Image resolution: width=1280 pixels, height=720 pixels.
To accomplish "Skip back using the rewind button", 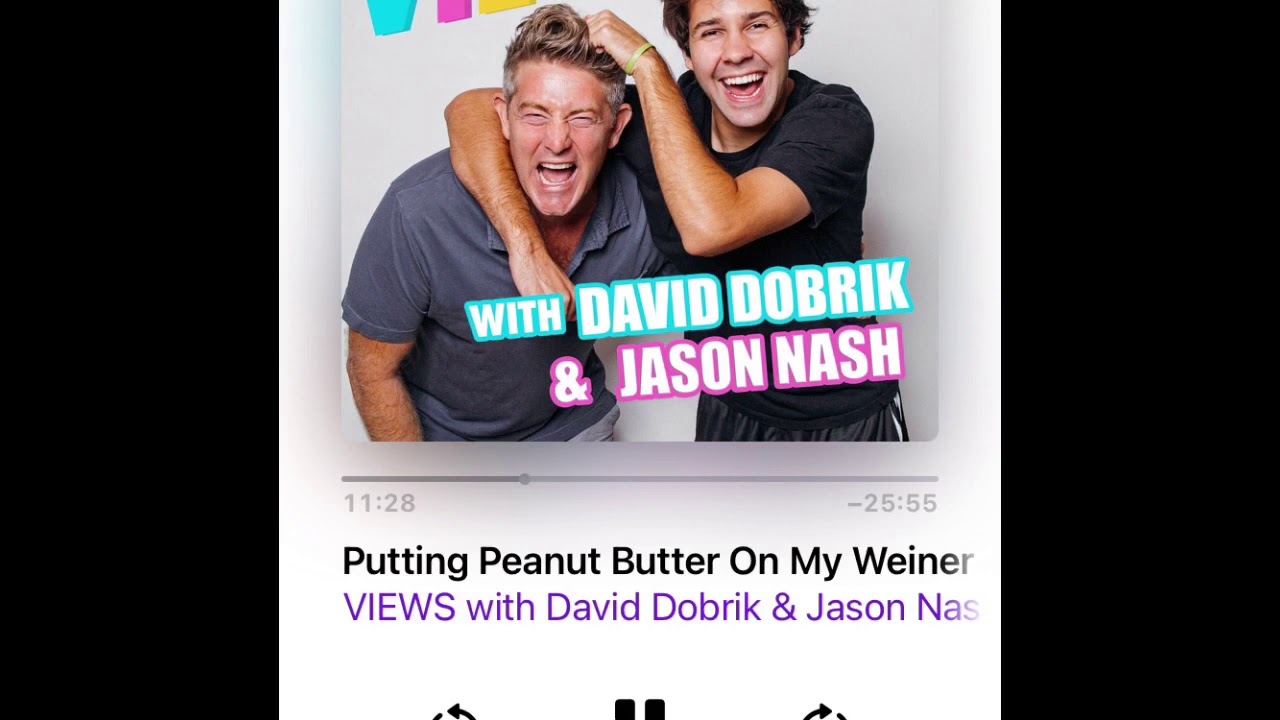I will [x=455, y=712].
